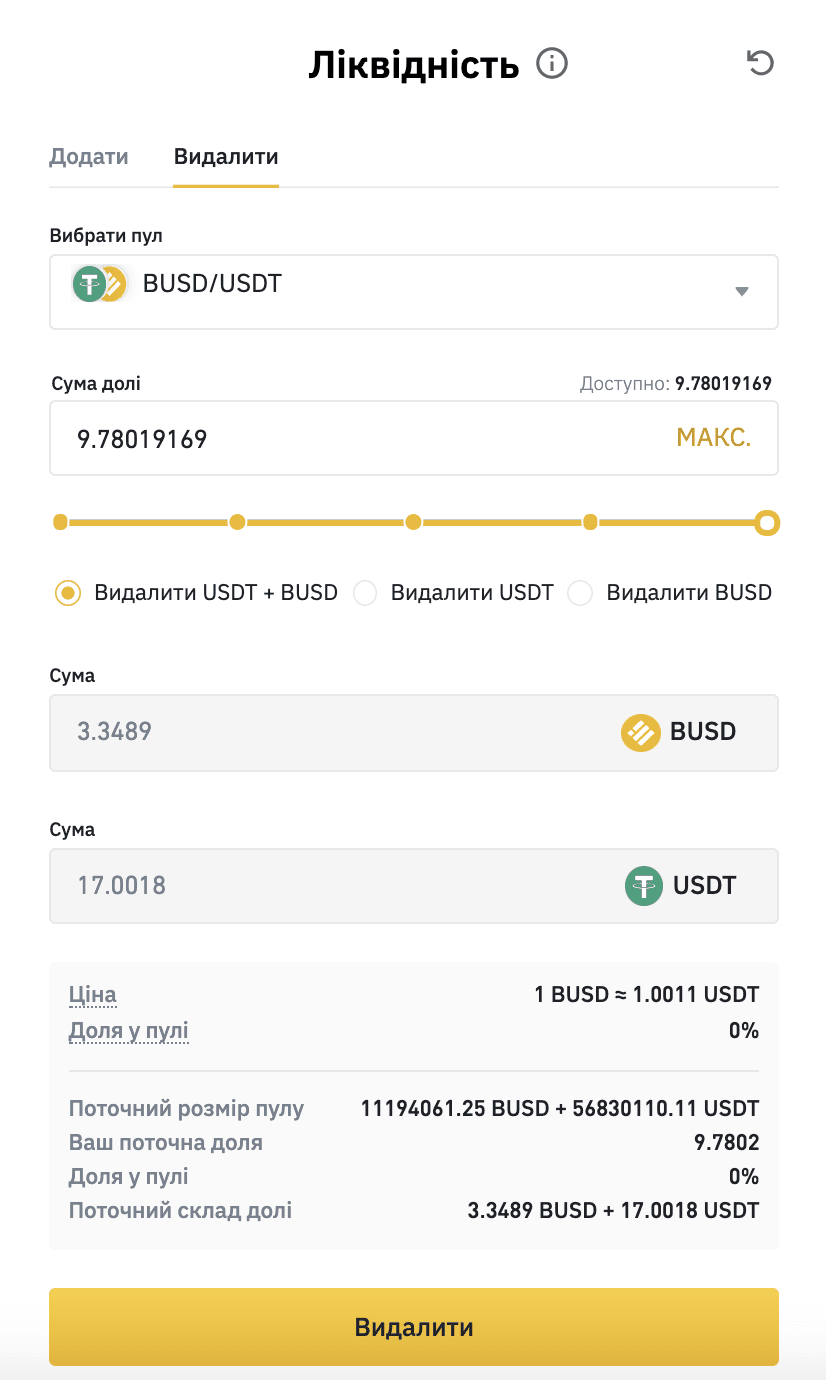Confirm with the yellow Видалити button
Viewport: 826px width, 1380px height.
tap(414, 1327)
